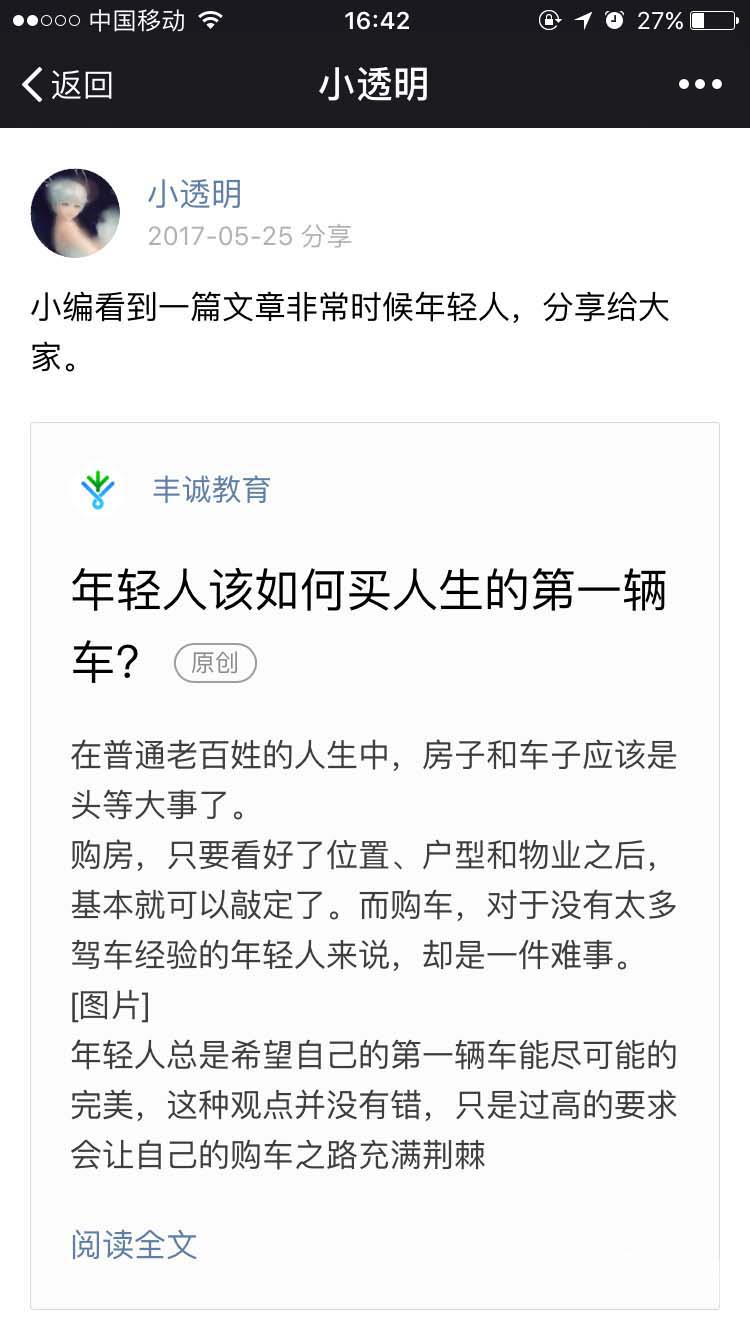This screenshot has width=750, height=1334.
Task: Visit the 丰诚教育 account page
Action: pos(211,489)
